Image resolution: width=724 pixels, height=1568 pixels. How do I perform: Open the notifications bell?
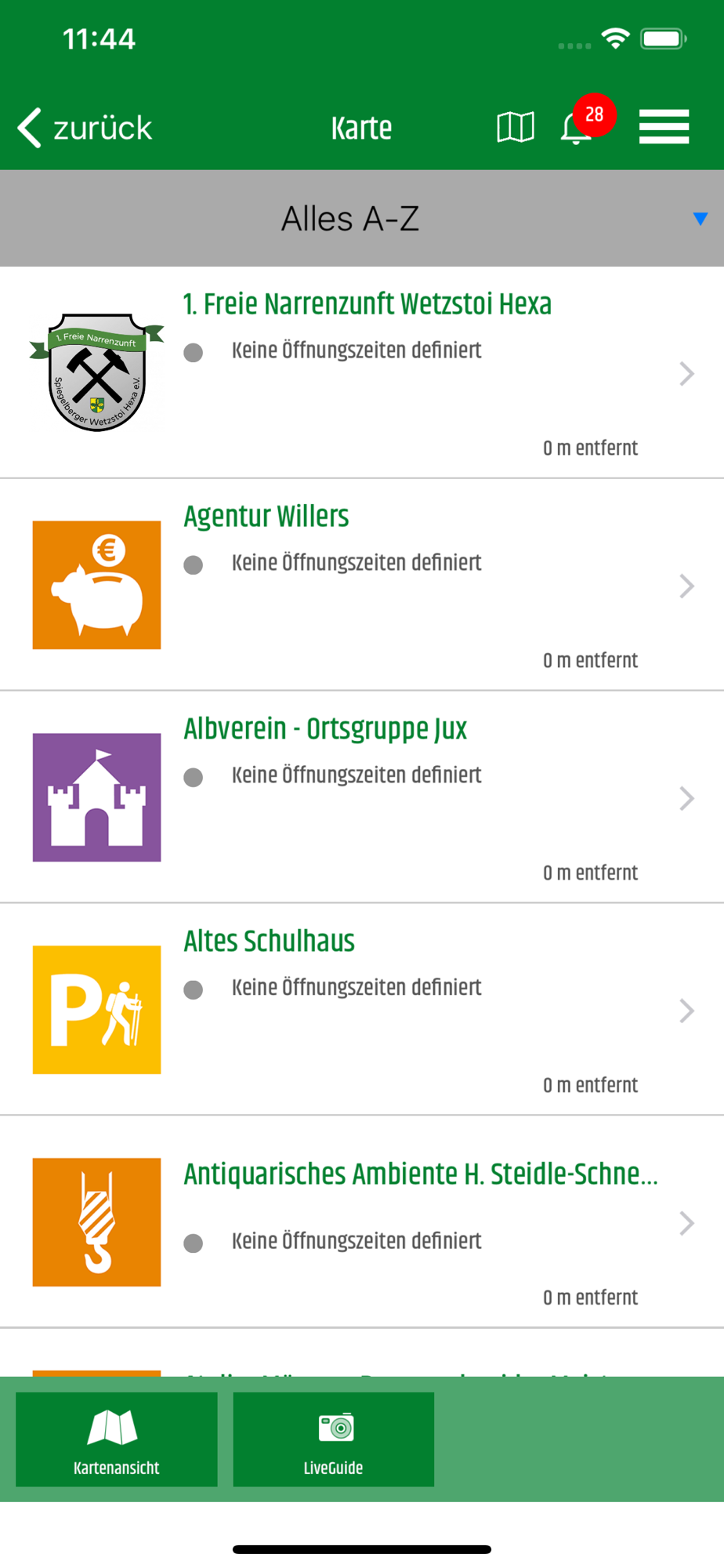click(x=577, y=129)
